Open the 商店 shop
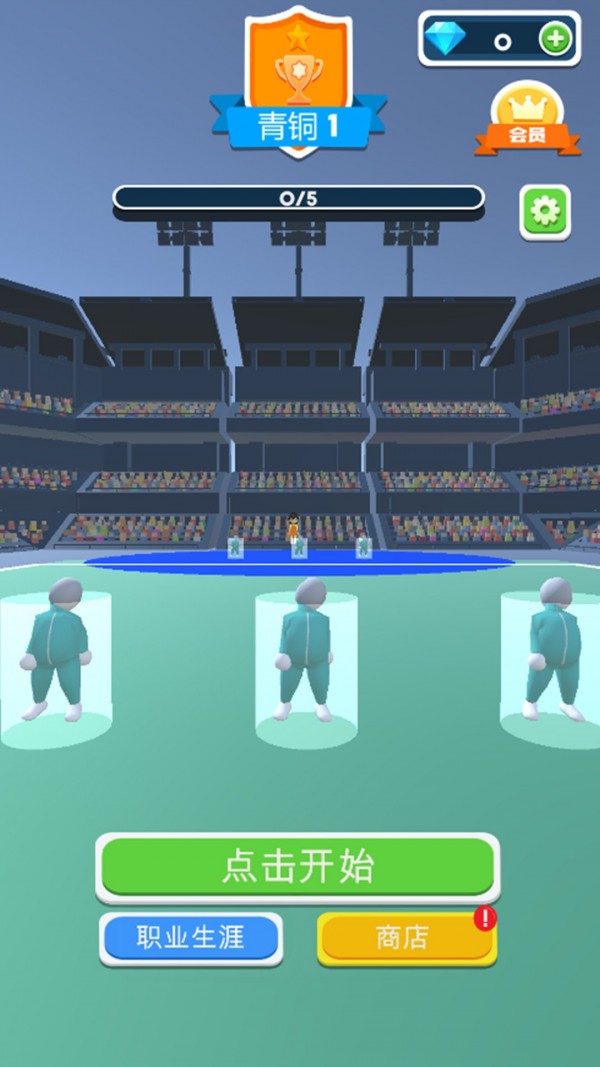Image resolution: width=600 pixels, height=1067 pixels. click(405, 938)
